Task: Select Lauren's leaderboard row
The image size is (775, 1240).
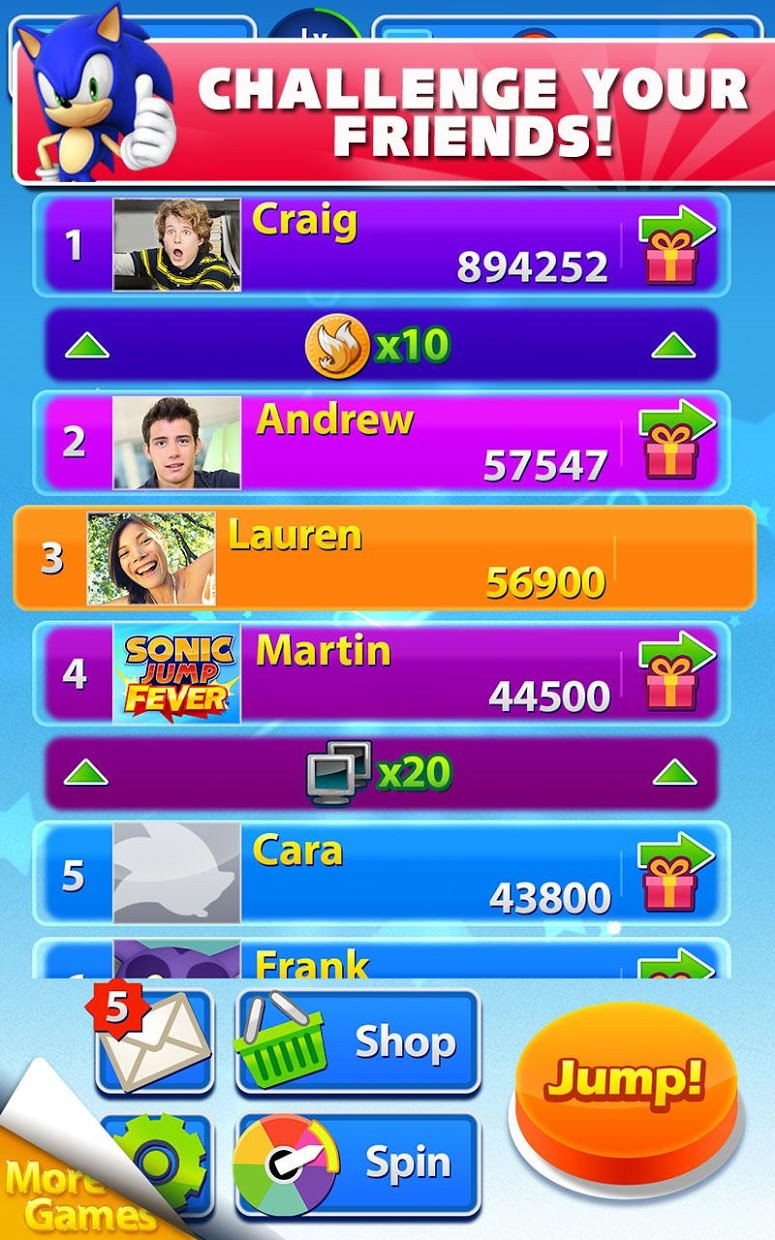Action: 385,557
